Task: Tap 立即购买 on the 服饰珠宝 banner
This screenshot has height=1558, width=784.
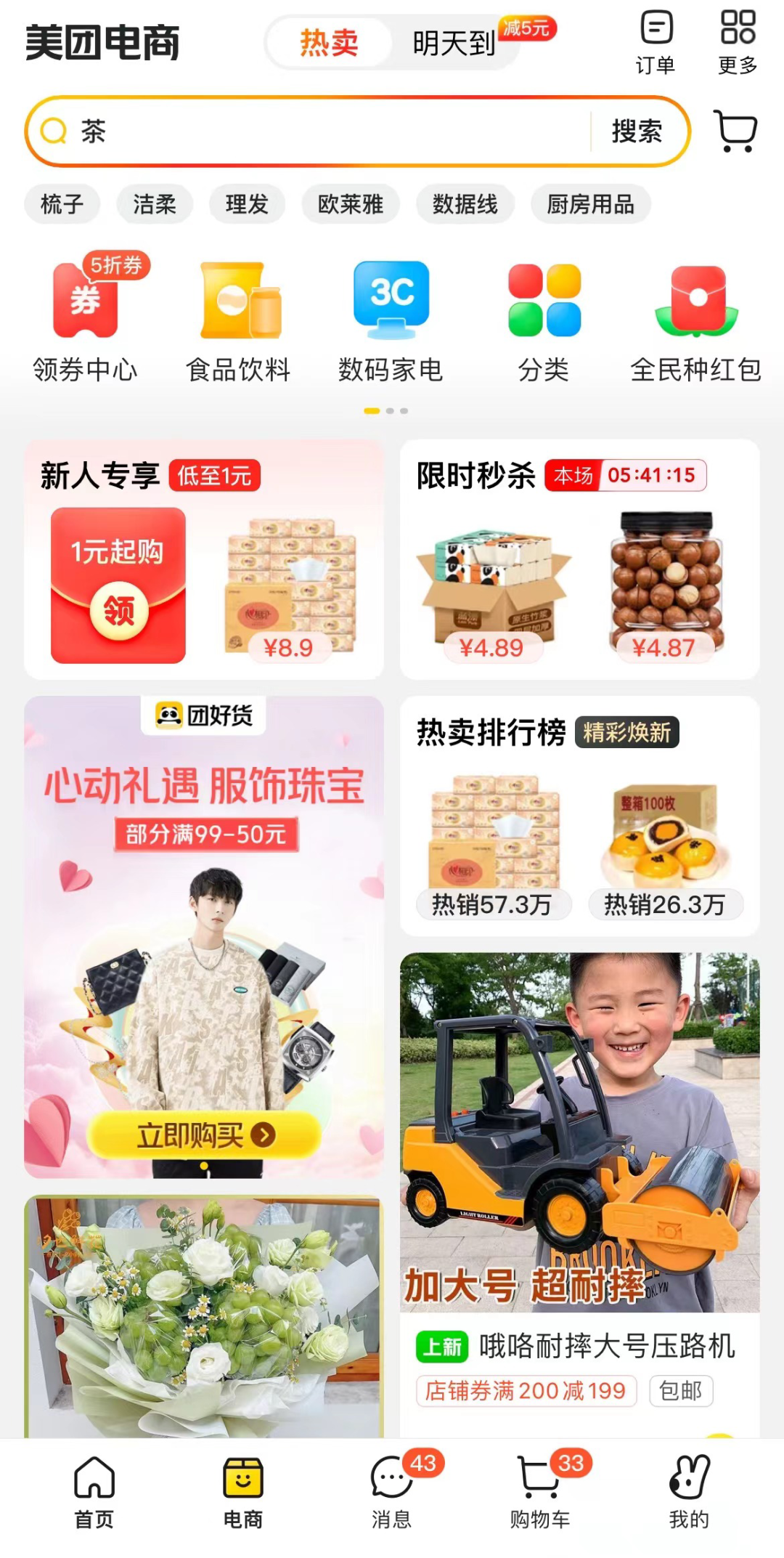Action: 204,1135
